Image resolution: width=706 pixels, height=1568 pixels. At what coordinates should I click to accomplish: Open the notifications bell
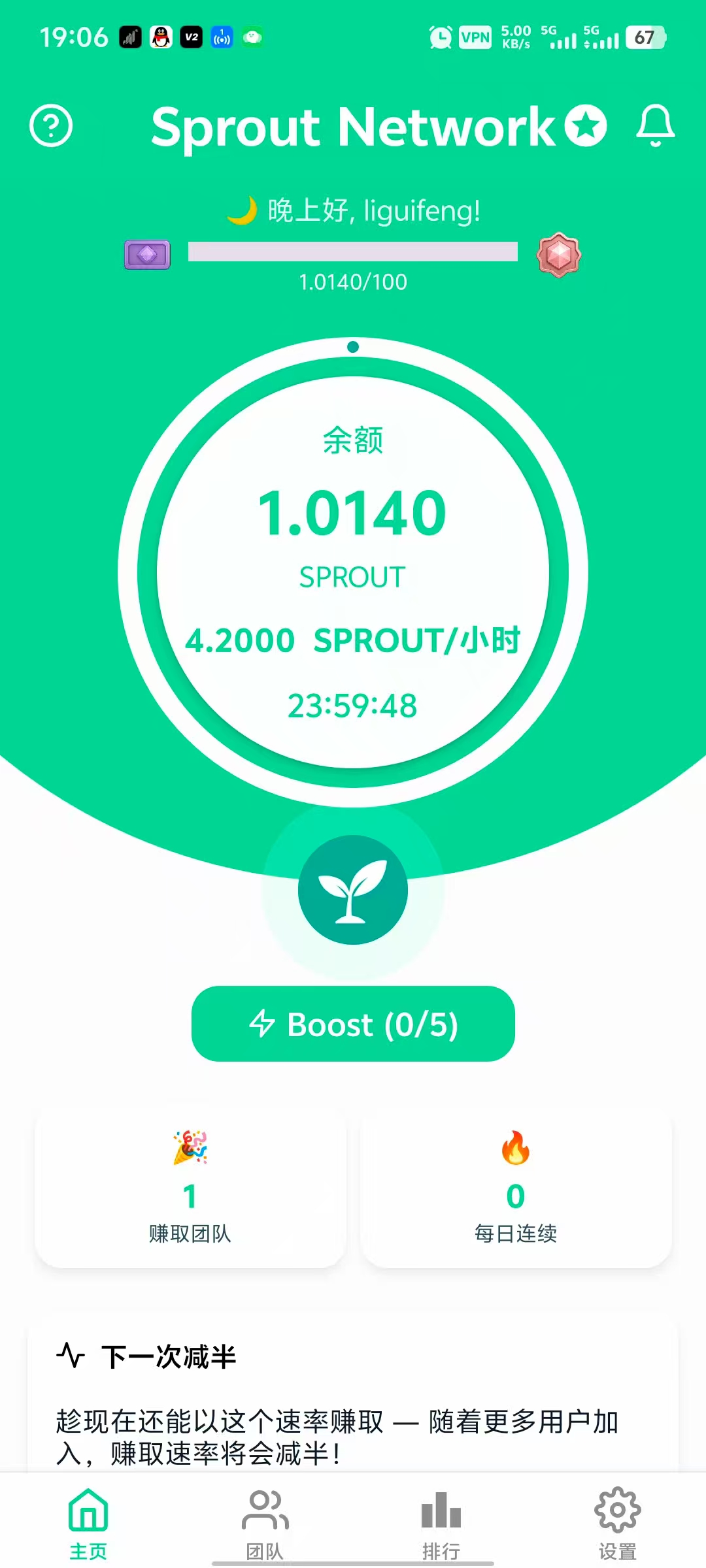click(x=655, y=125)
